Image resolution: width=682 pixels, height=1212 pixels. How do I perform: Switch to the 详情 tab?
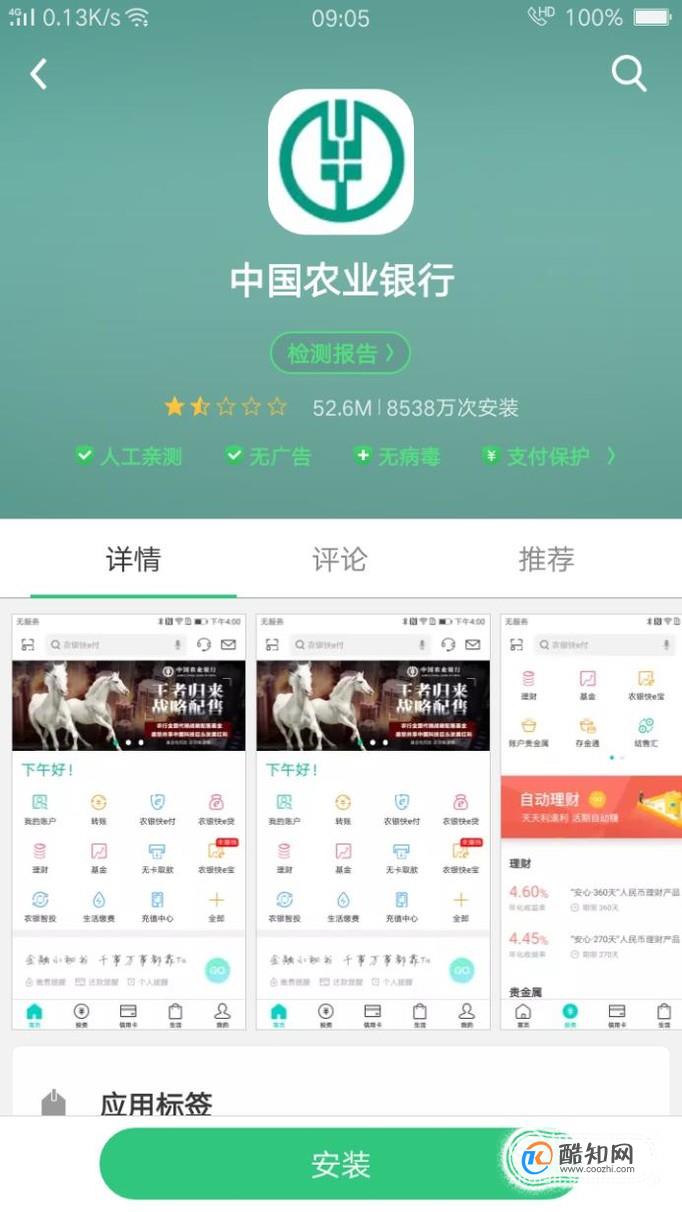click(133, 559)
